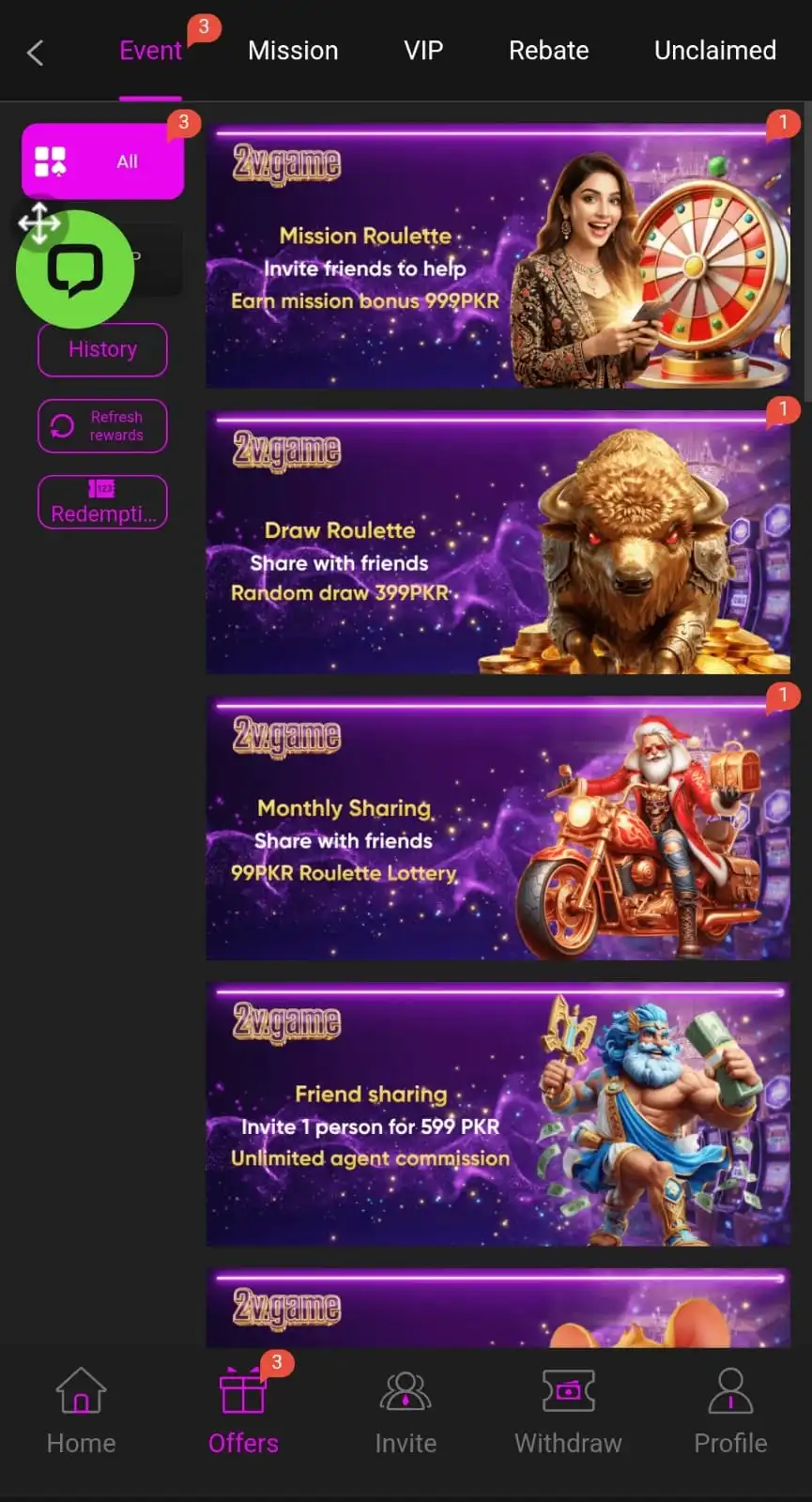Switch to the Withdraw tab
Viewport: 812px width, 1502px height.
[568, 1410]
